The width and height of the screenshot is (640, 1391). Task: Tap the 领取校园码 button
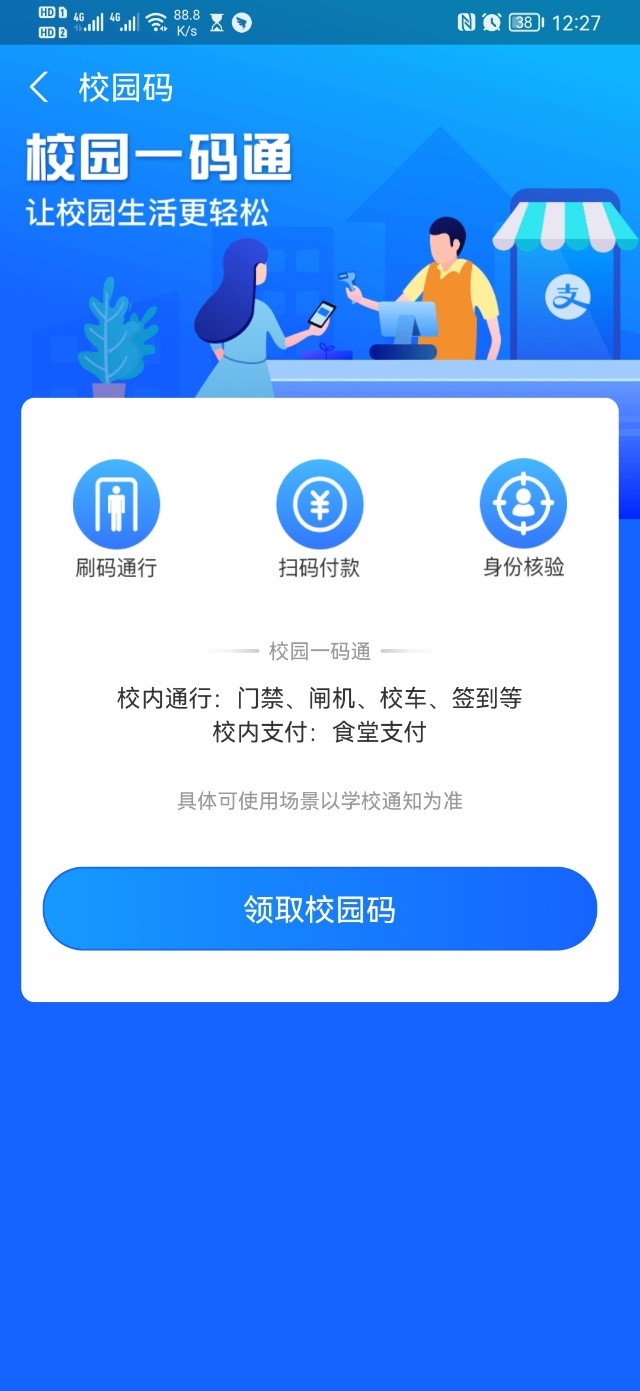(320, 908)
